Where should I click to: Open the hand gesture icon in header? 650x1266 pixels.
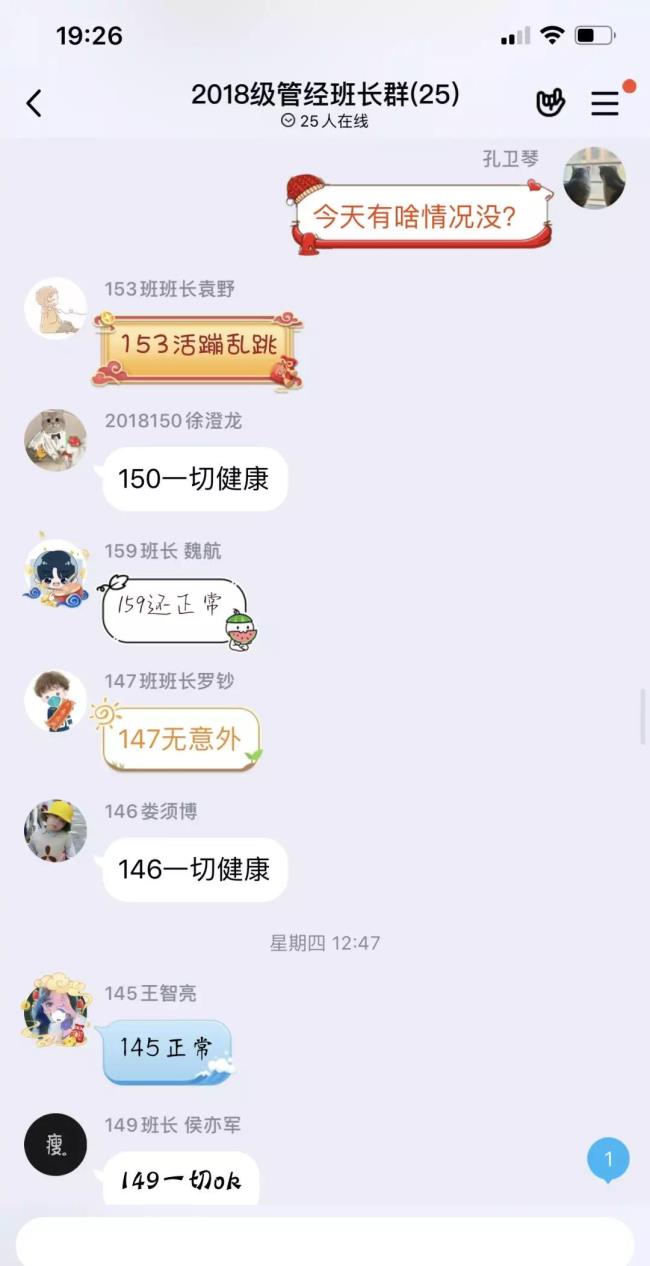tap(550, 102)
